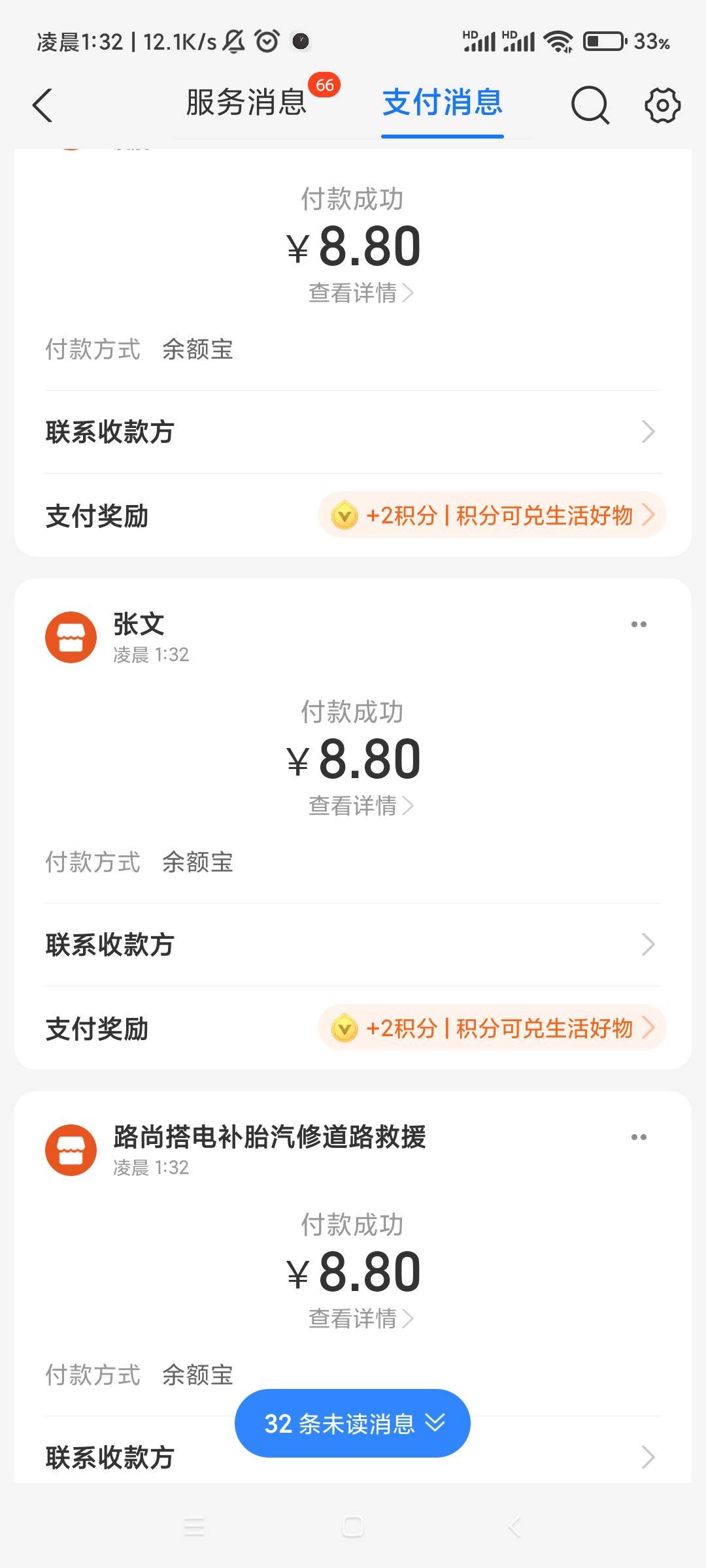Select the 支付消息 tab

[x=443, y=103]
